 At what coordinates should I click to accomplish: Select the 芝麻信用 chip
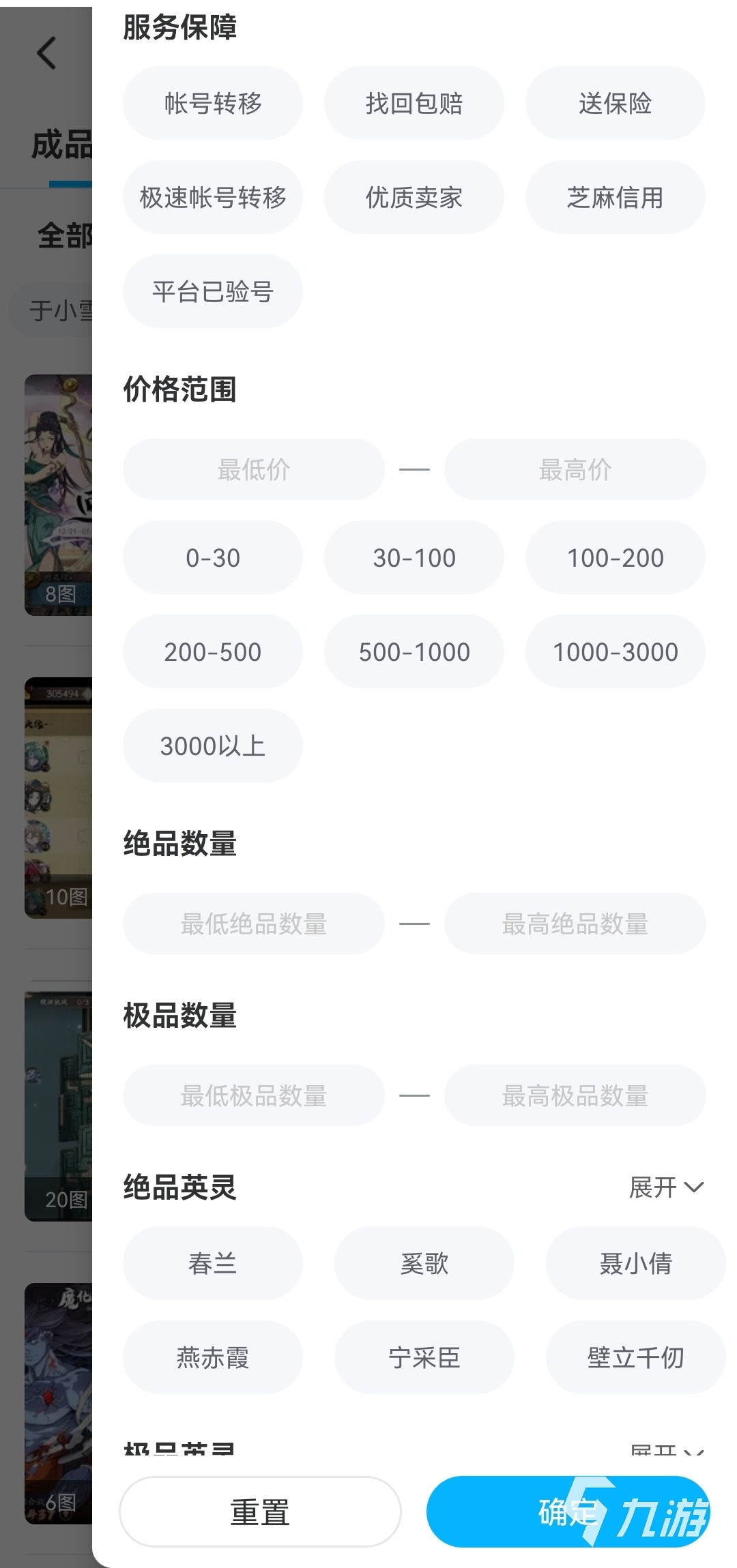(x=615, y=197)
